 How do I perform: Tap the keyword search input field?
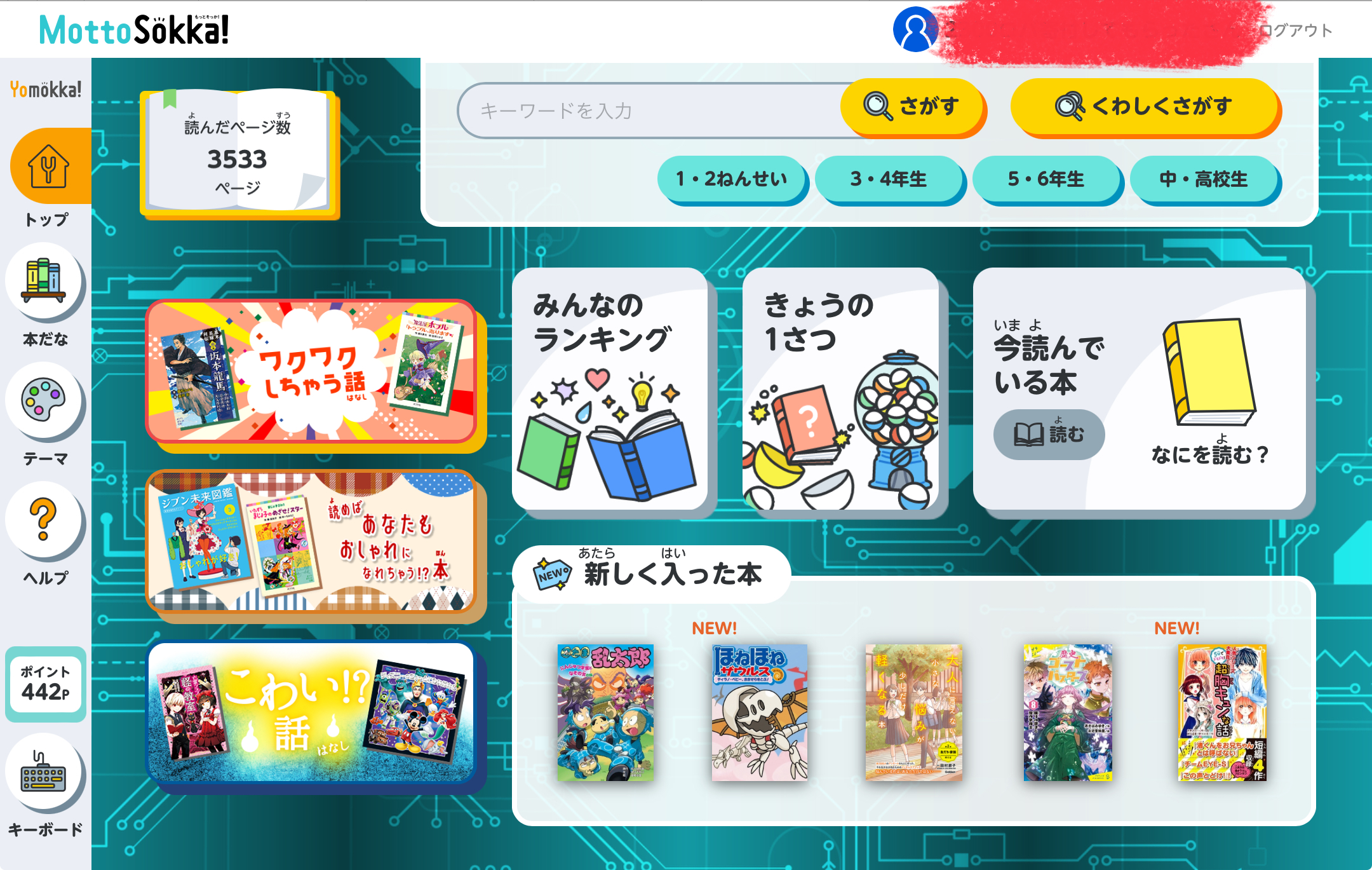point(648,111)
